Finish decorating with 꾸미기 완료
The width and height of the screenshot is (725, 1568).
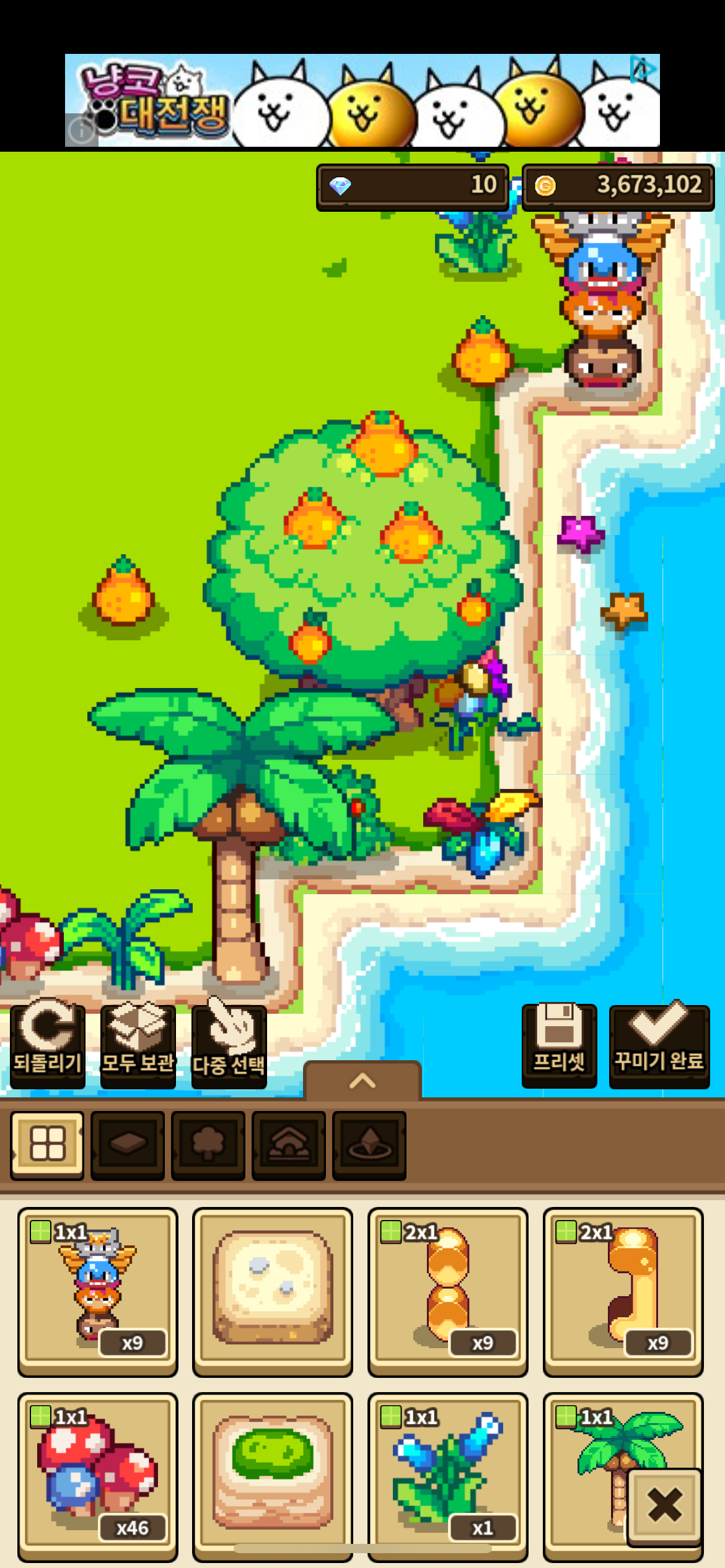(x=659, y=1044)
